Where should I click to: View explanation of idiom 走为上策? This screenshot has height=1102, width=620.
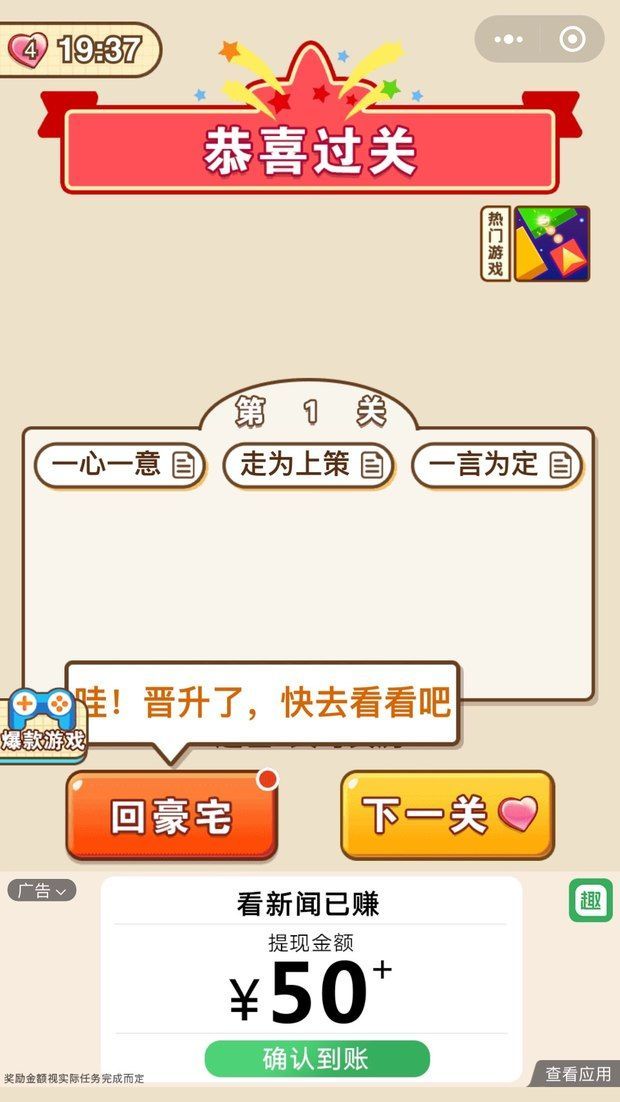pos(309,465)
